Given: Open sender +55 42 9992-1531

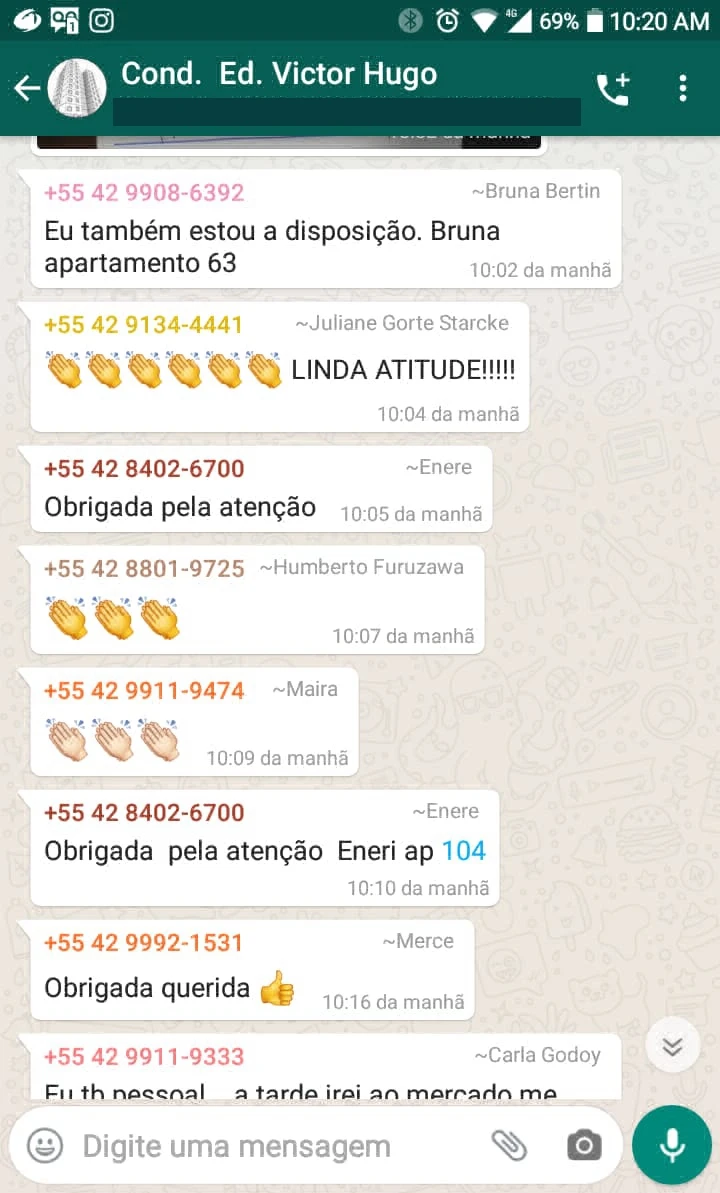Looking at the screenshot, I should 143,943.
